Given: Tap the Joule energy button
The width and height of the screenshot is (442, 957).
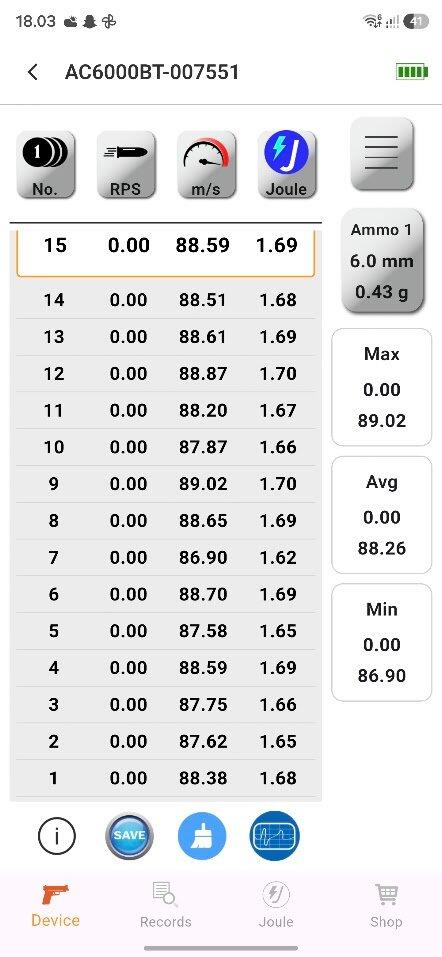Looking at the screenshot, I should click(286, 165).
